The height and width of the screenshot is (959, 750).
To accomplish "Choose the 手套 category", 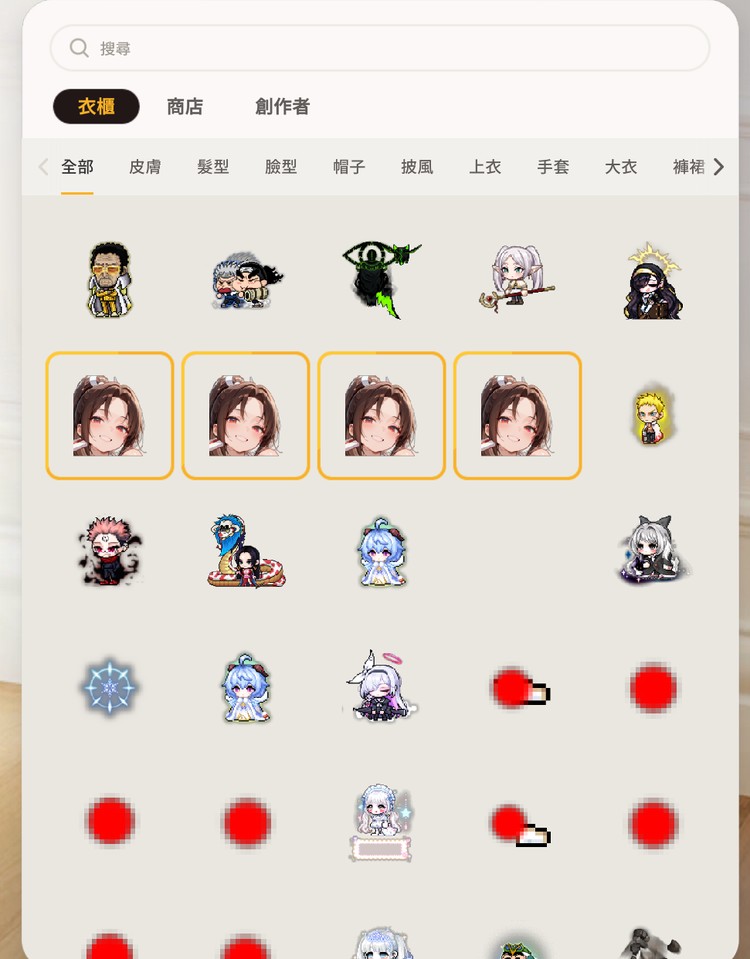I will 553,167.
